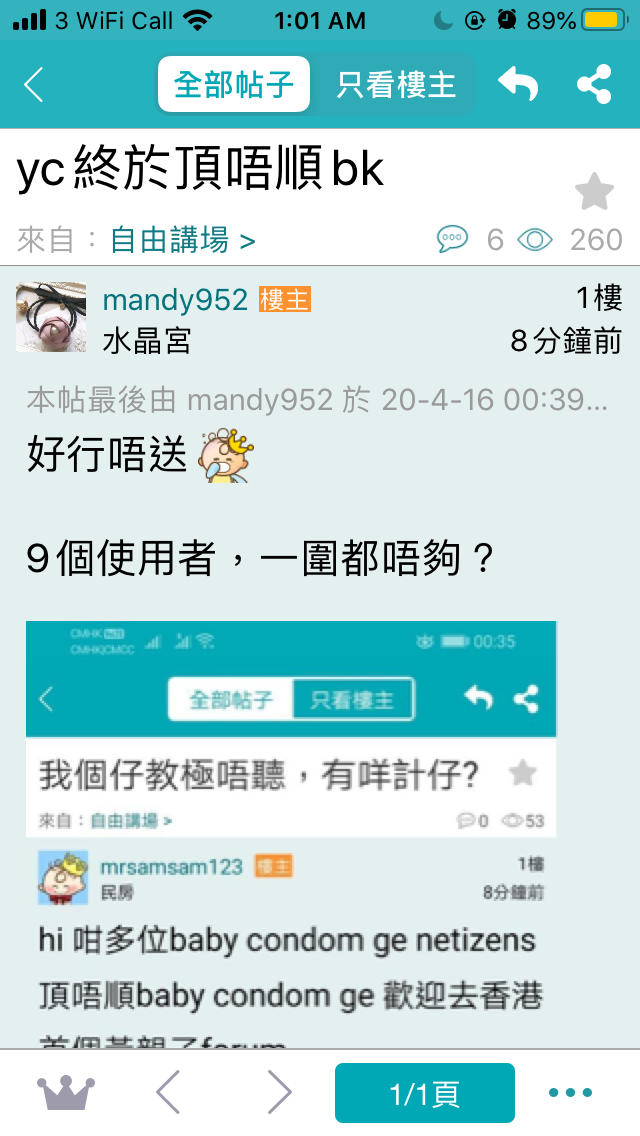This screenshot has width=640, height=1136.
Task: Open the embedded screenshot image in the post
Action: (291, 834)
